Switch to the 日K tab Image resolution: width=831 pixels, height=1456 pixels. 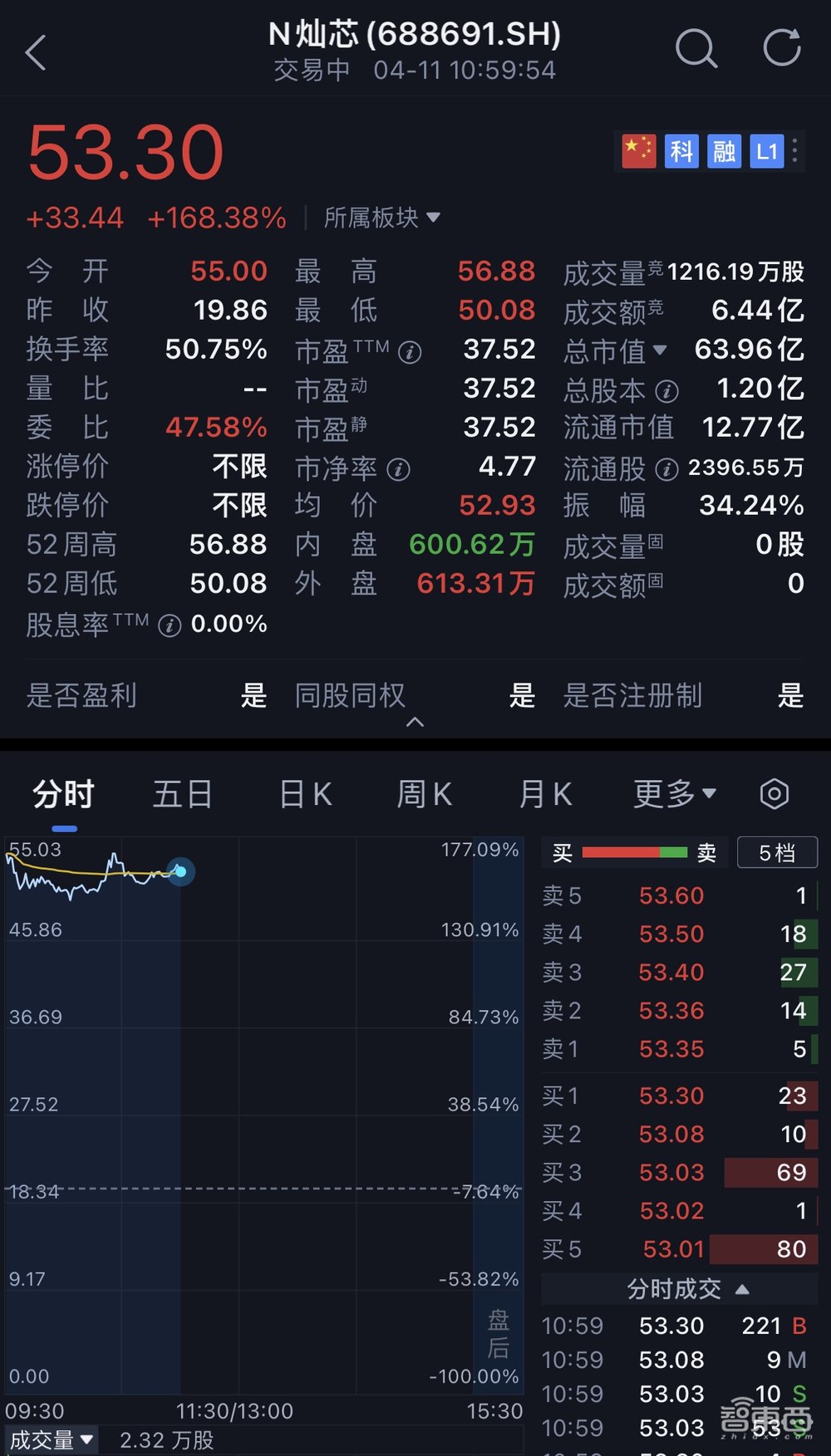pos(303,794)
